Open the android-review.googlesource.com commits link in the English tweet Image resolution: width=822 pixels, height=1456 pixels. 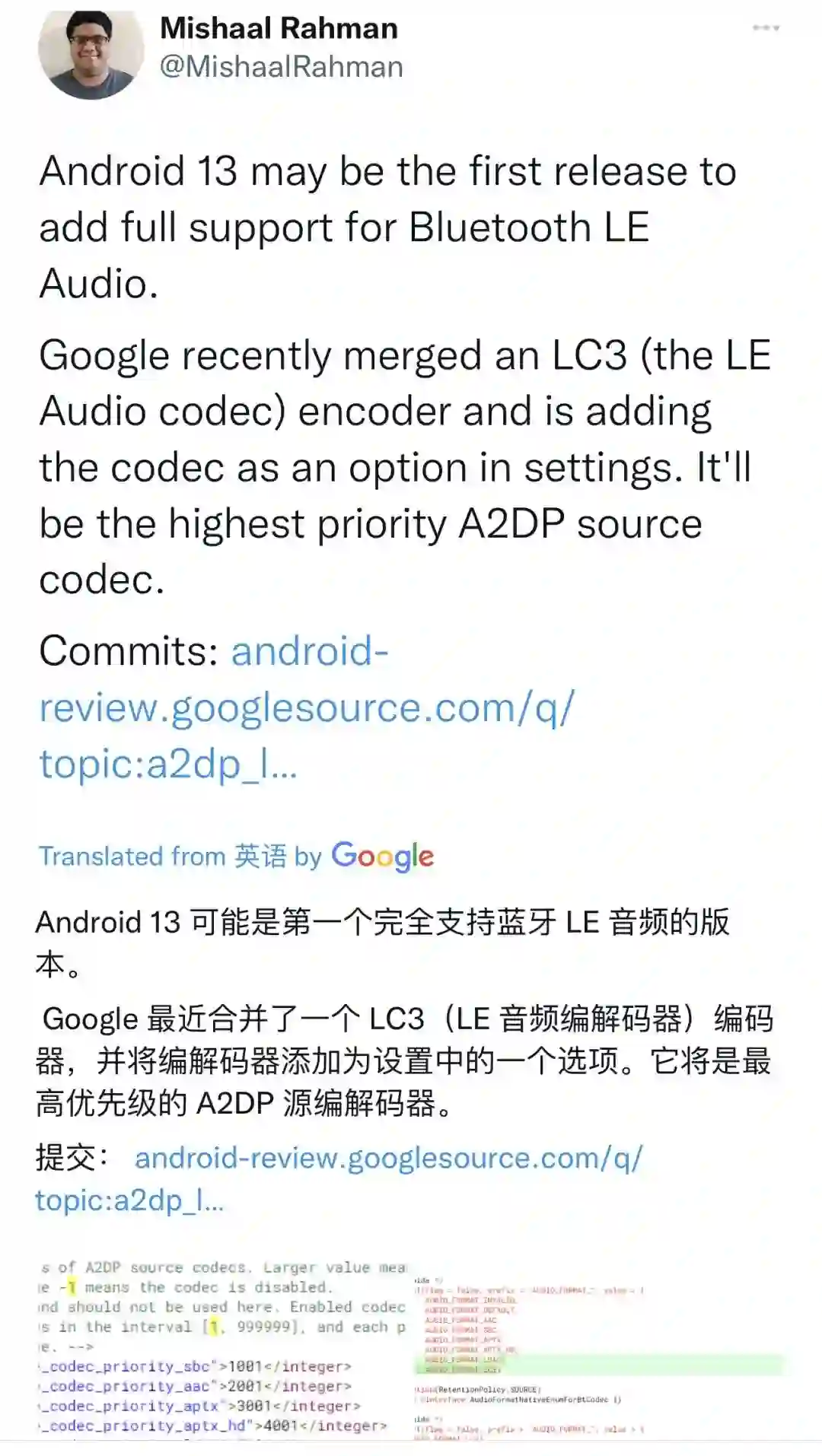coord(307,707)
